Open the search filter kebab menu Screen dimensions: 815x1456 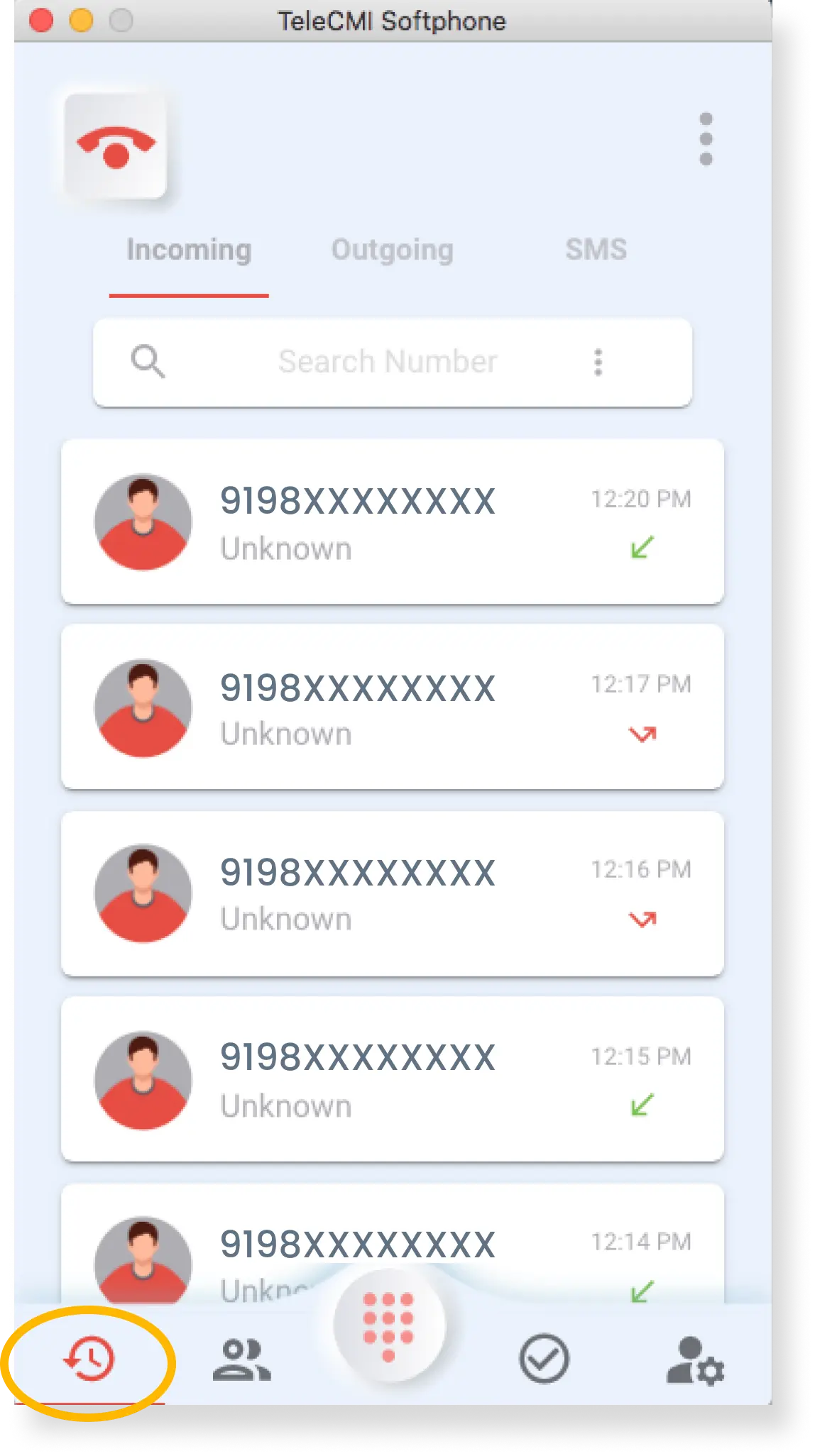coord(598,362)
